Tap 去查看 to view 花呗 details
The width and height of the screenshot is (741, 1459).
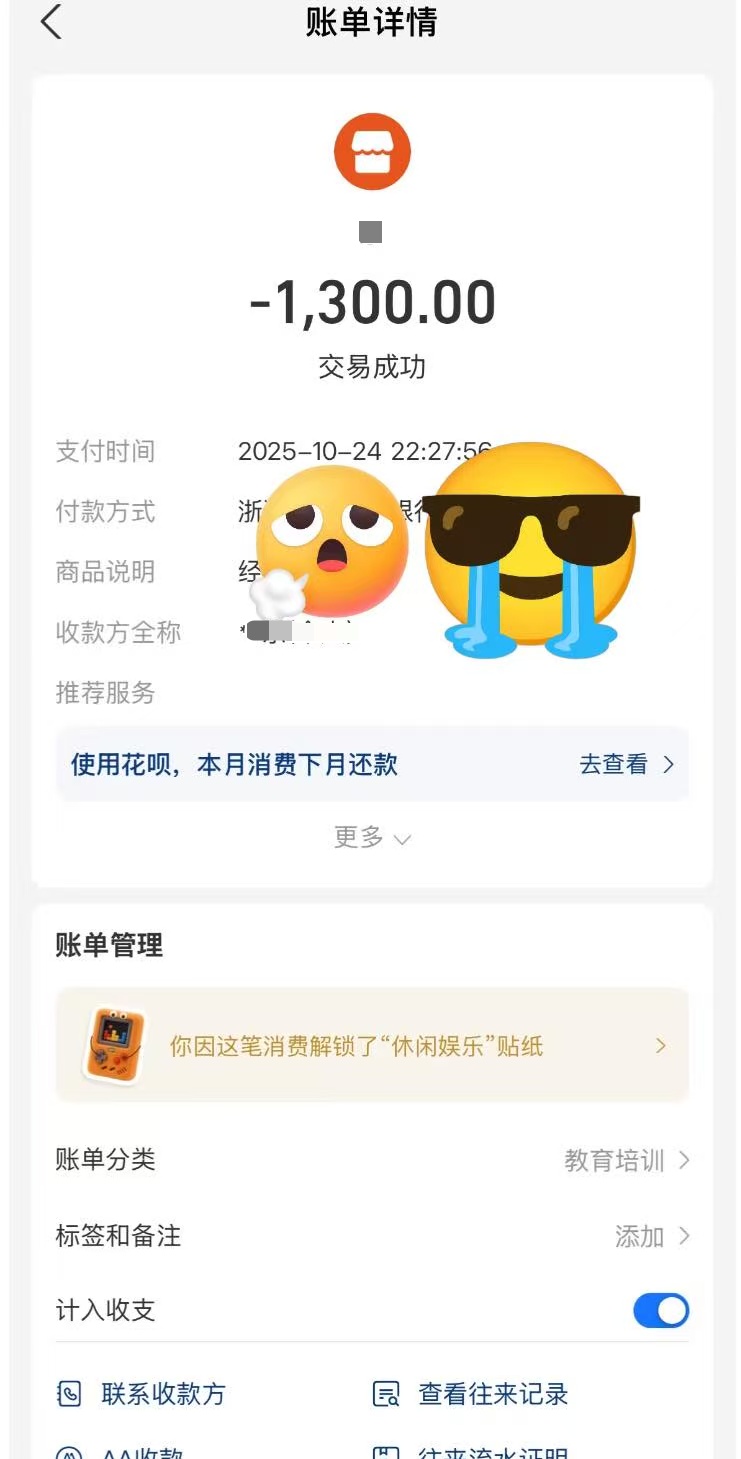614,764
